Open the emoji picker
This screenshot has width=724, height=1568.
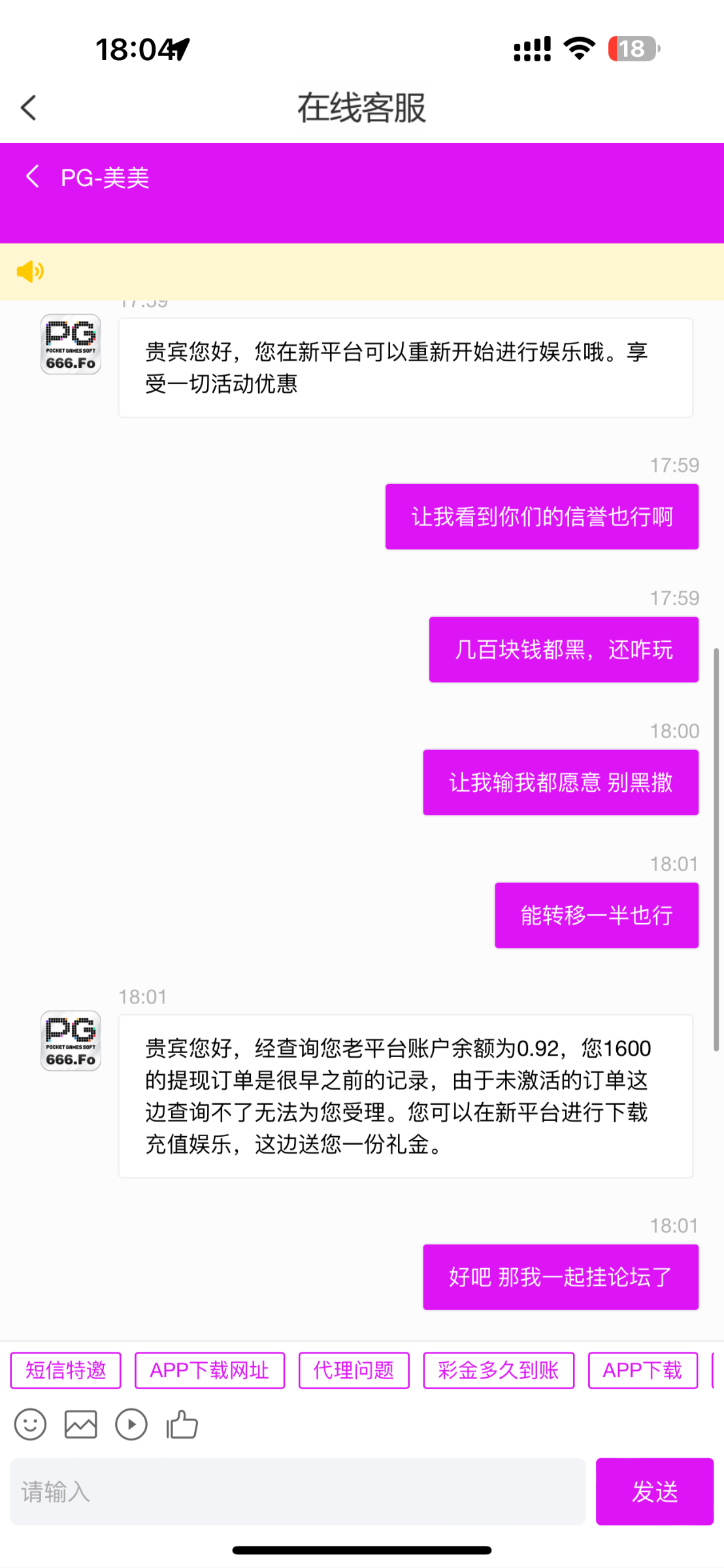click(29, 1424)
